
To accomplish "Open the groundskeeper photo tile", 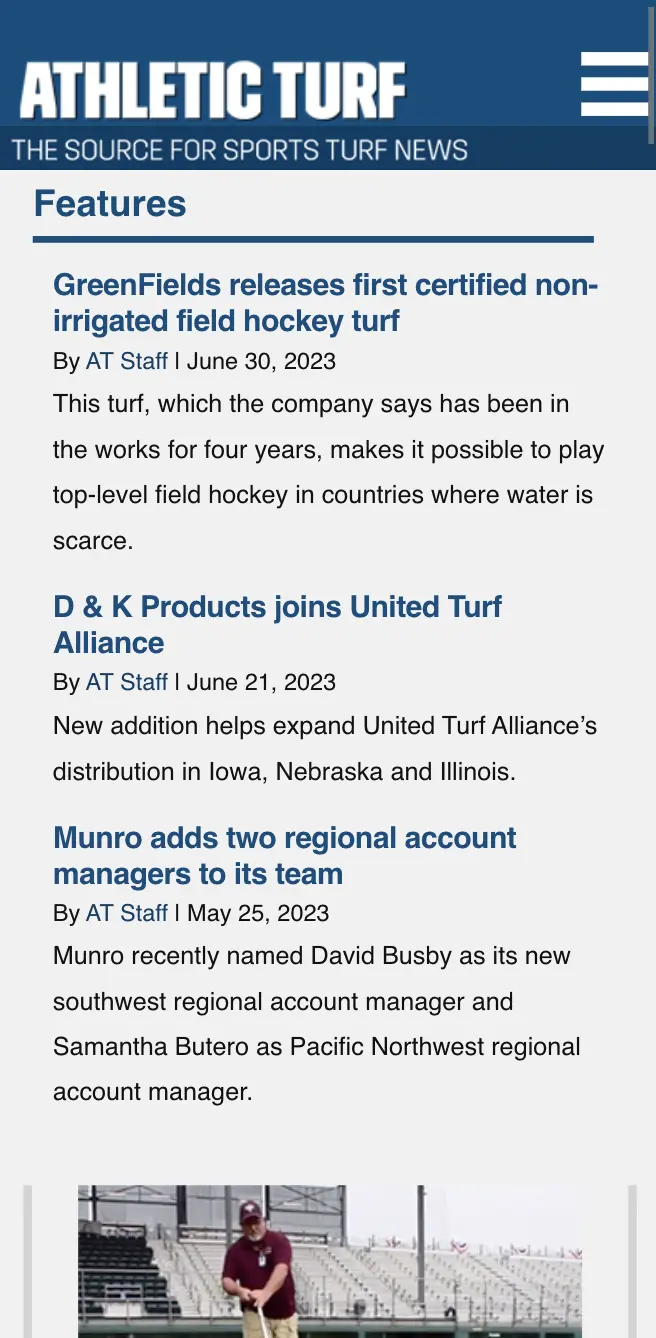I will [x=329, y=1260].
